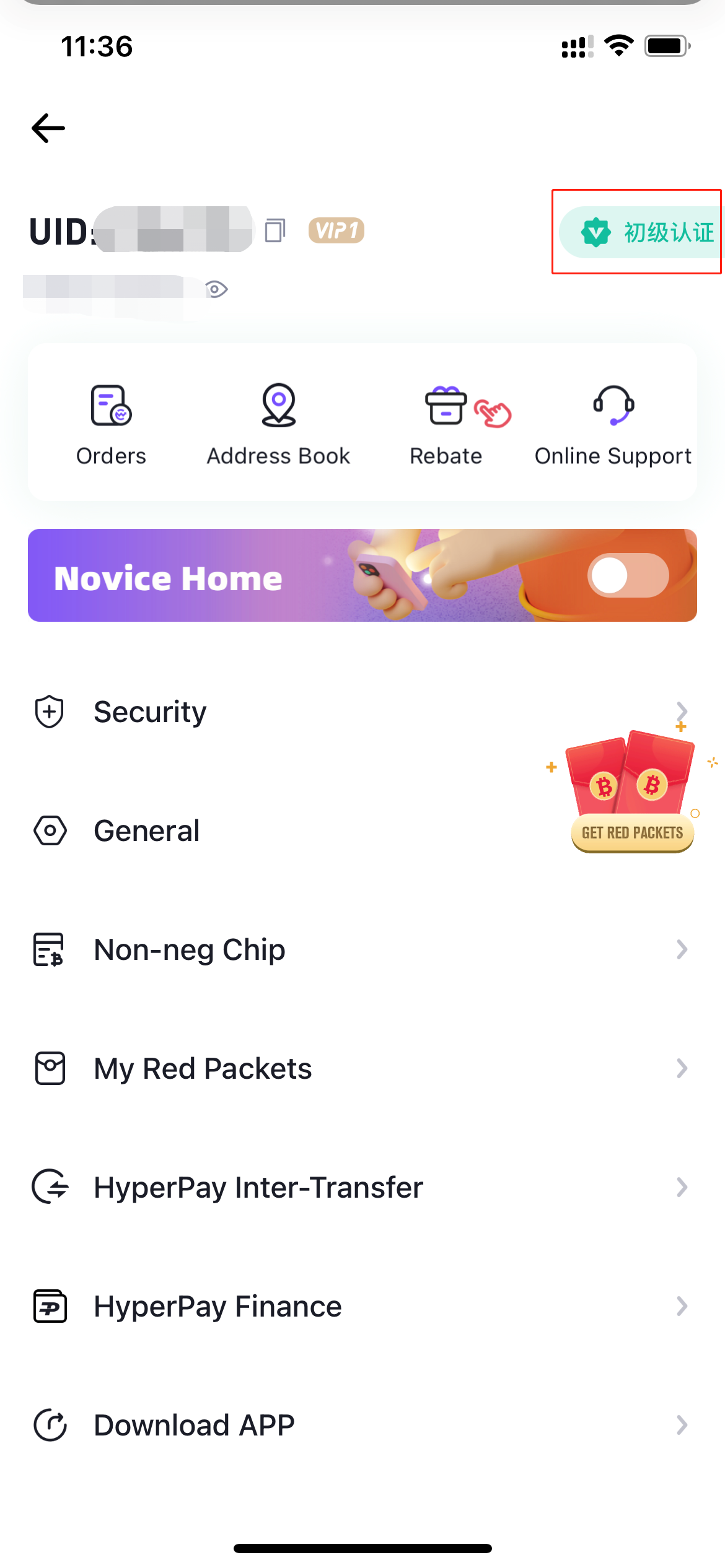Open the Address Book
The image size is (725, 1568).
(278, 425)
